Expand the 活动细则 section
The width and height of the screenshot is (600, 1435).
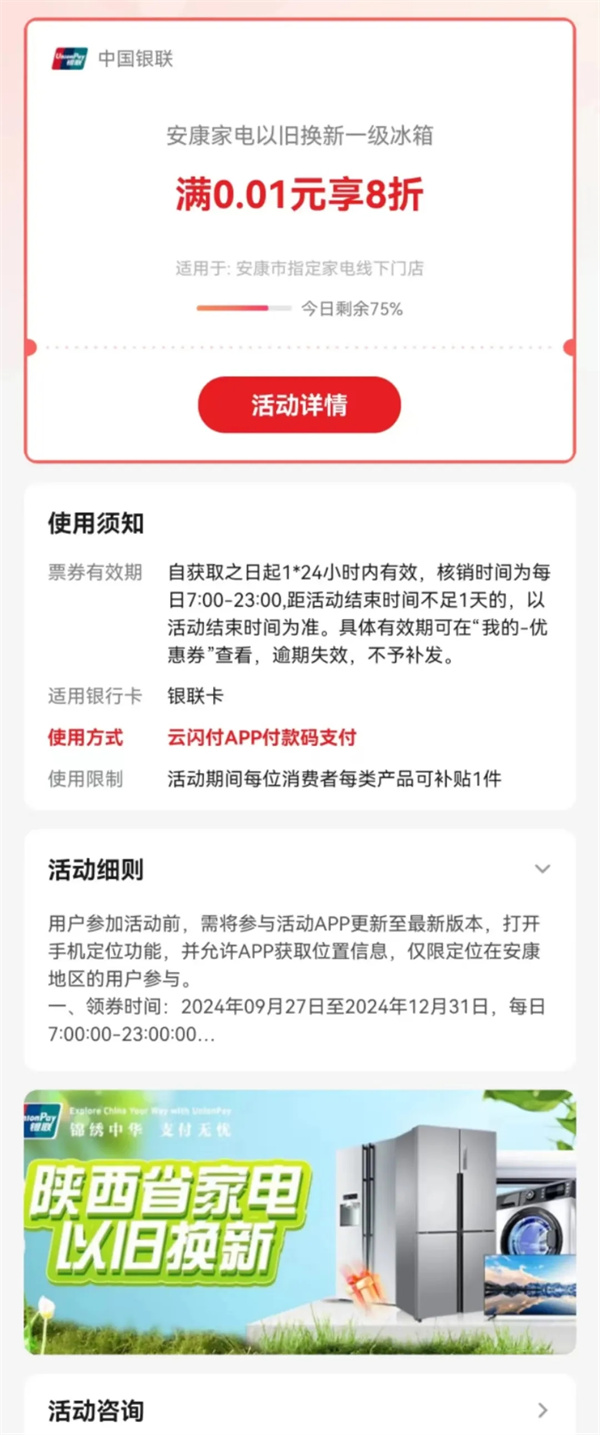(x=542, y=869)
